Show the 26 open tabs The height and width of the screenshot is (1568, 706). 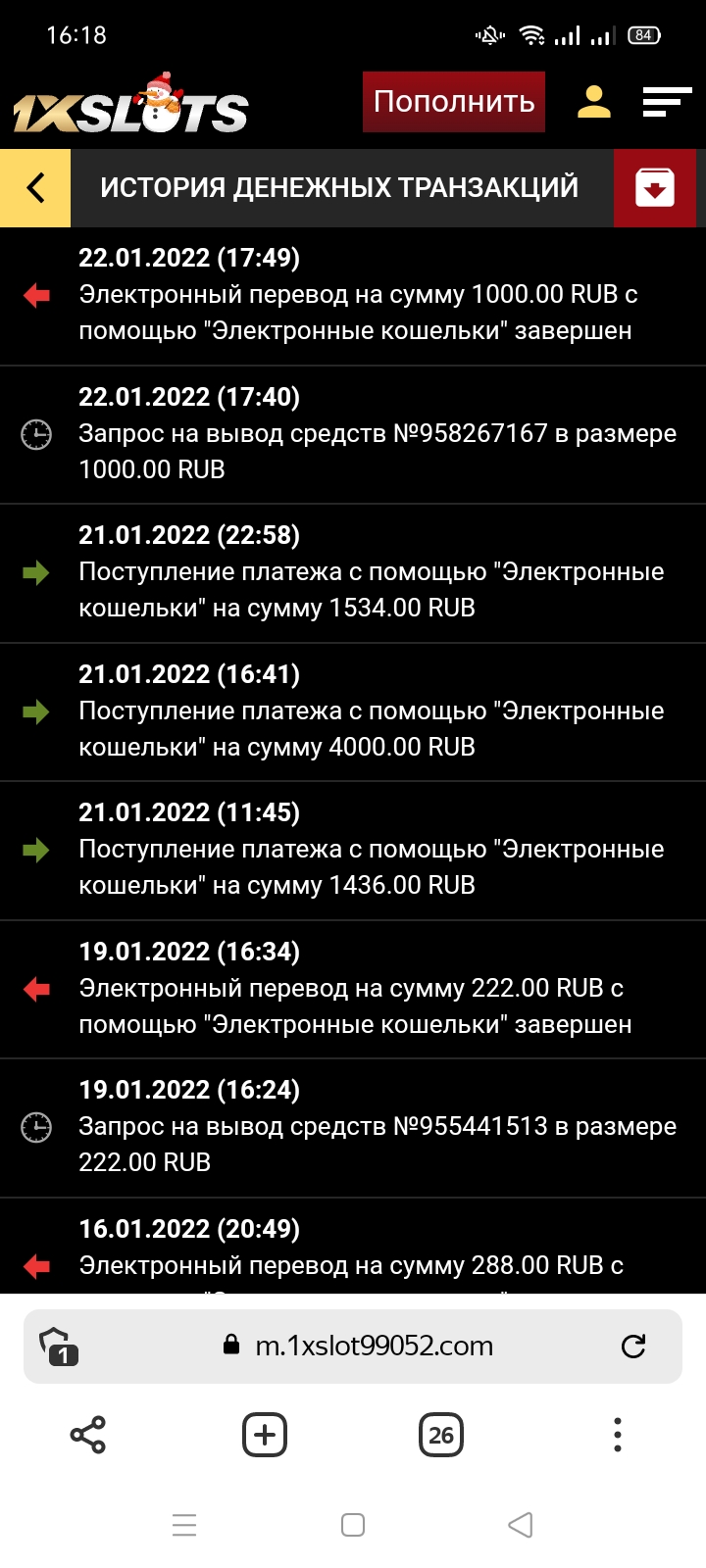click(x=441, y=1436)
